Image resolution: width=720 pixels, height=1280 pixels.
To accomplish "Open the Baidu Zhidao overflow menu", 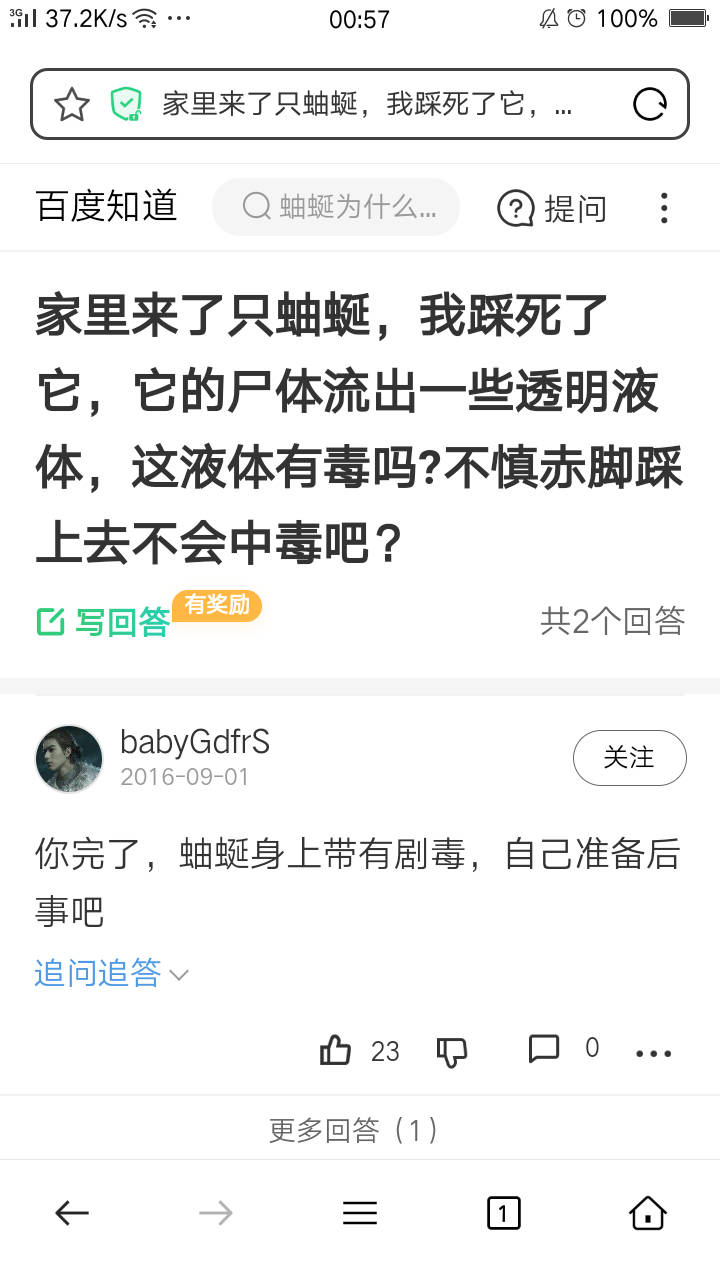I will [x=664, y=208].
